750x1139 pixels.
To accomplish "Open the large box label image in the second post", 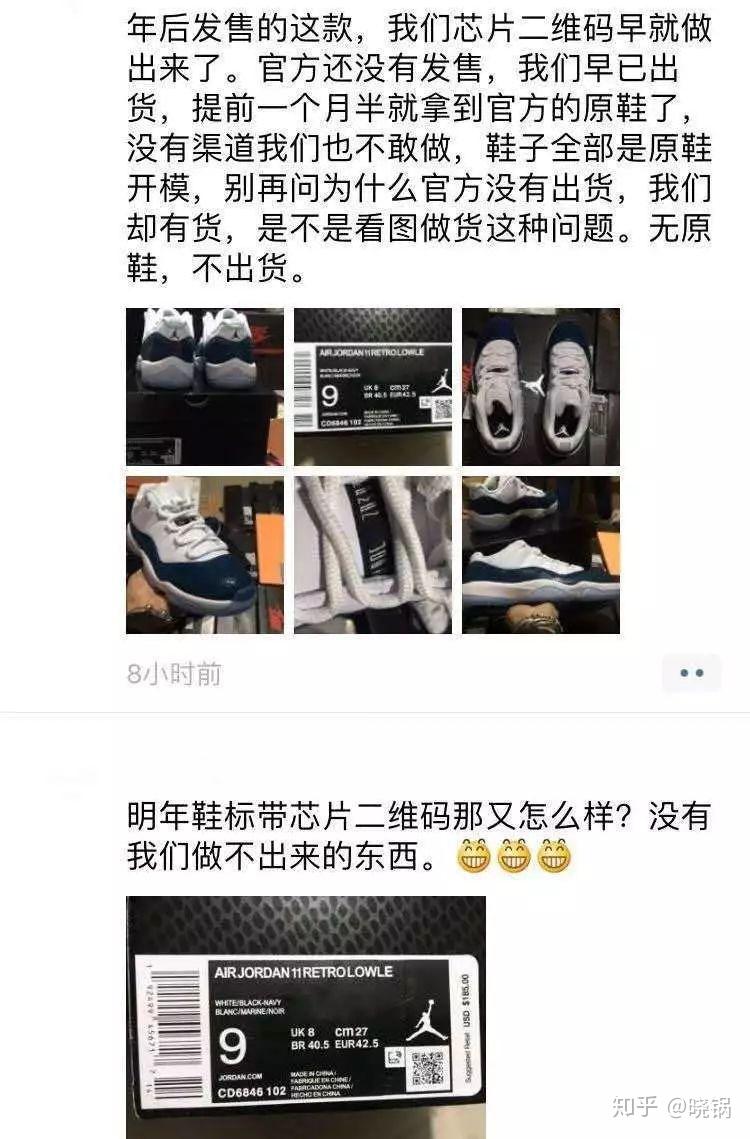I will [306, 1017].
